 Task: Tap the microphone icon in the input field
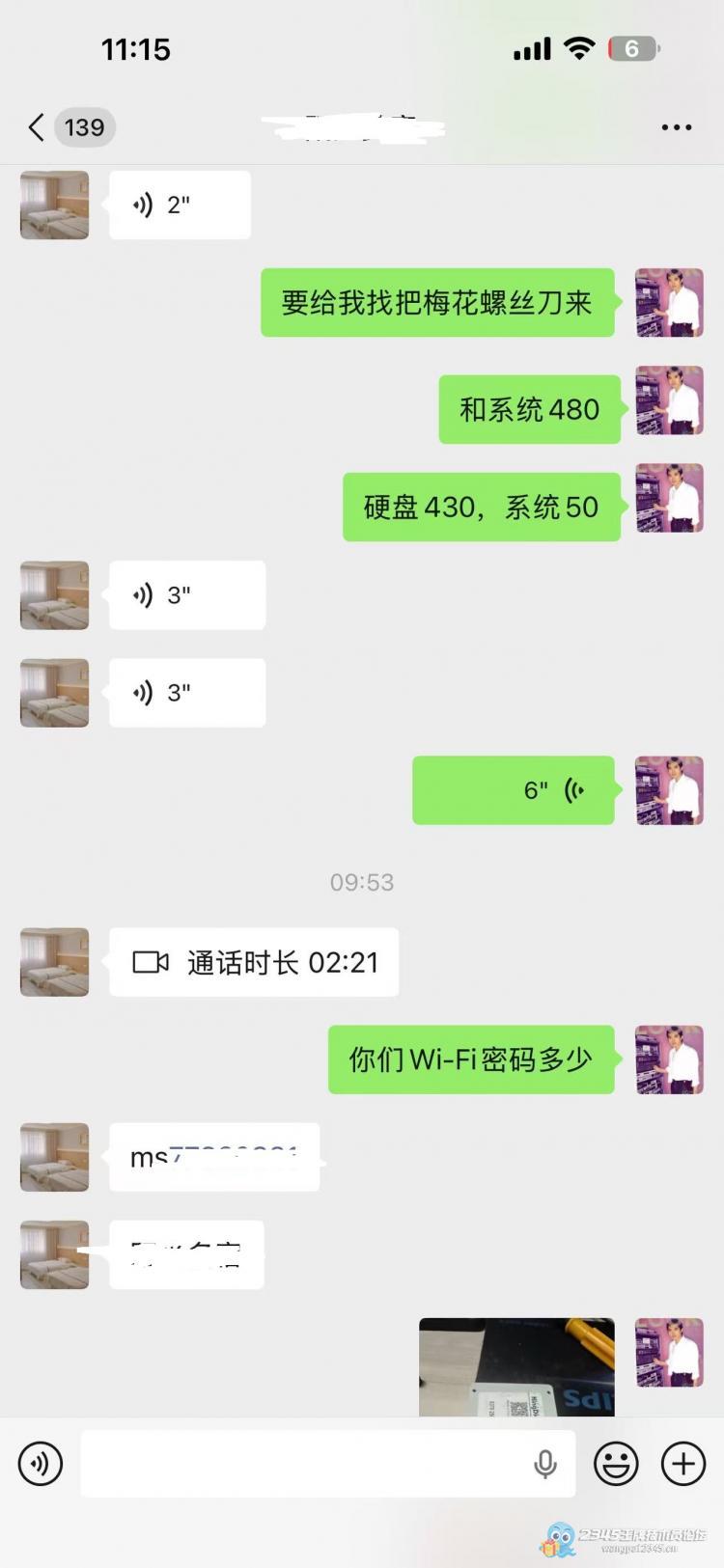tap(545, 1464)
